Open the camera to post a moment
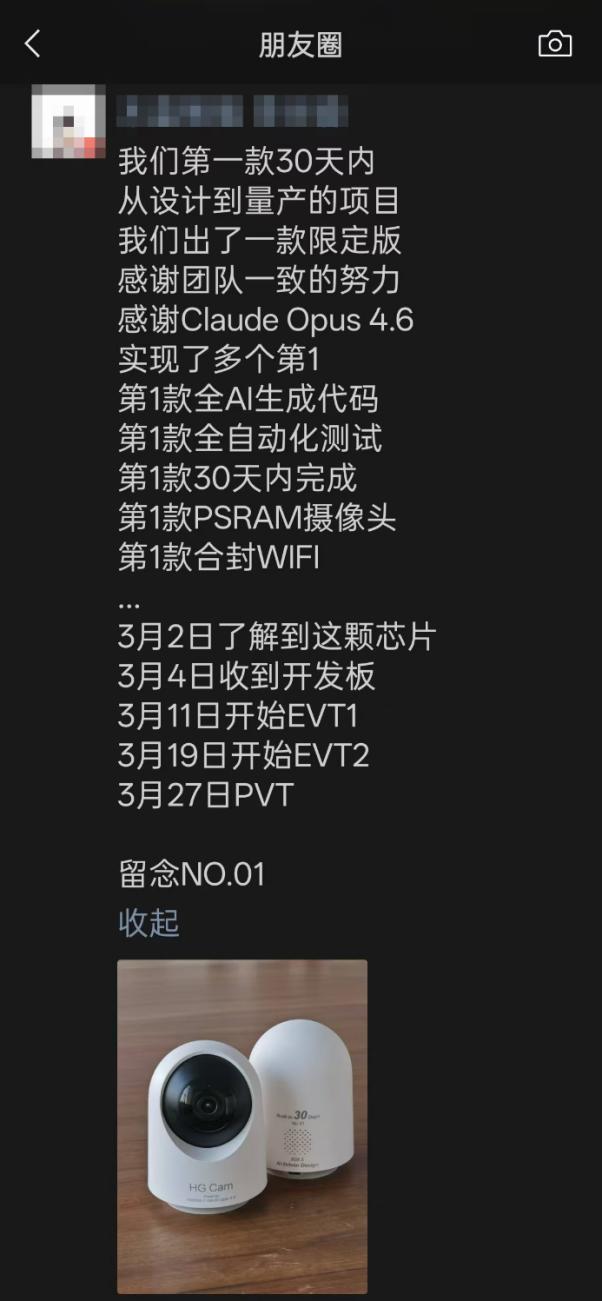Screen dimensions: 602x1301 click(x=555, y=44)
